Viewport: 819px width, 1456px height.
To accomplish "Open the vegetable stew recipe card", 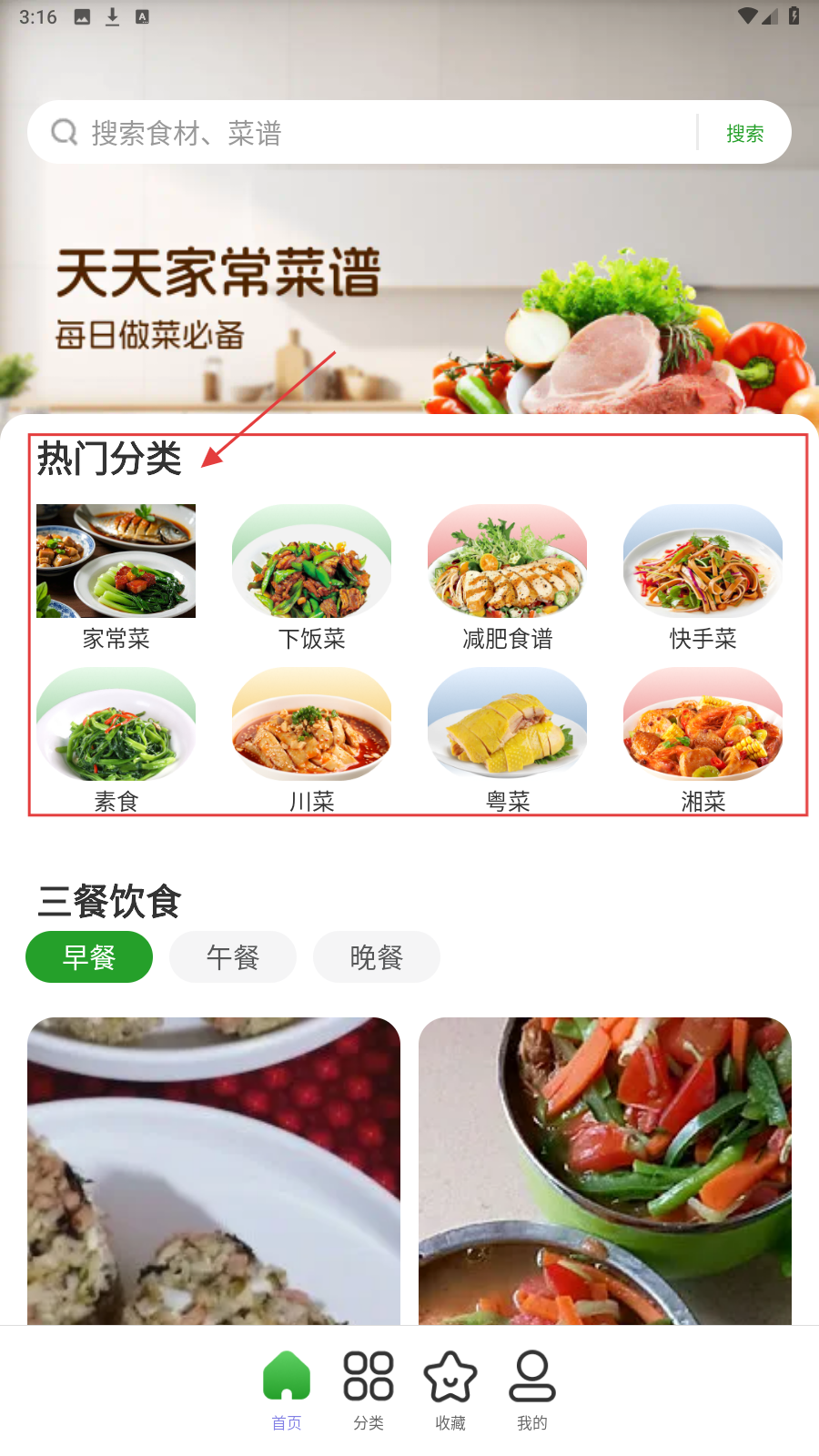I will click(x=605, y=1170).
